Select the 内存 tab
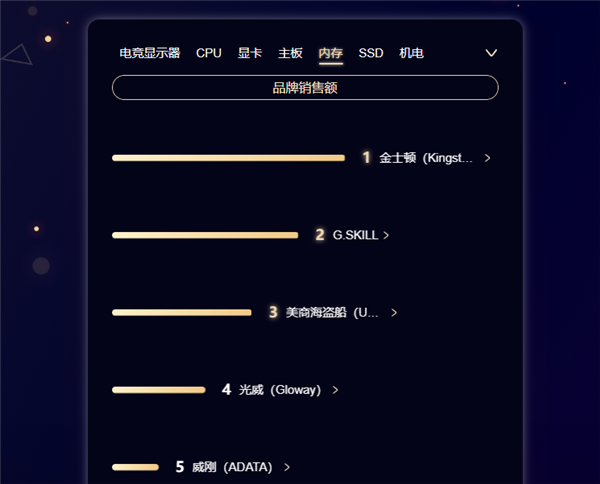 [331, 53]
